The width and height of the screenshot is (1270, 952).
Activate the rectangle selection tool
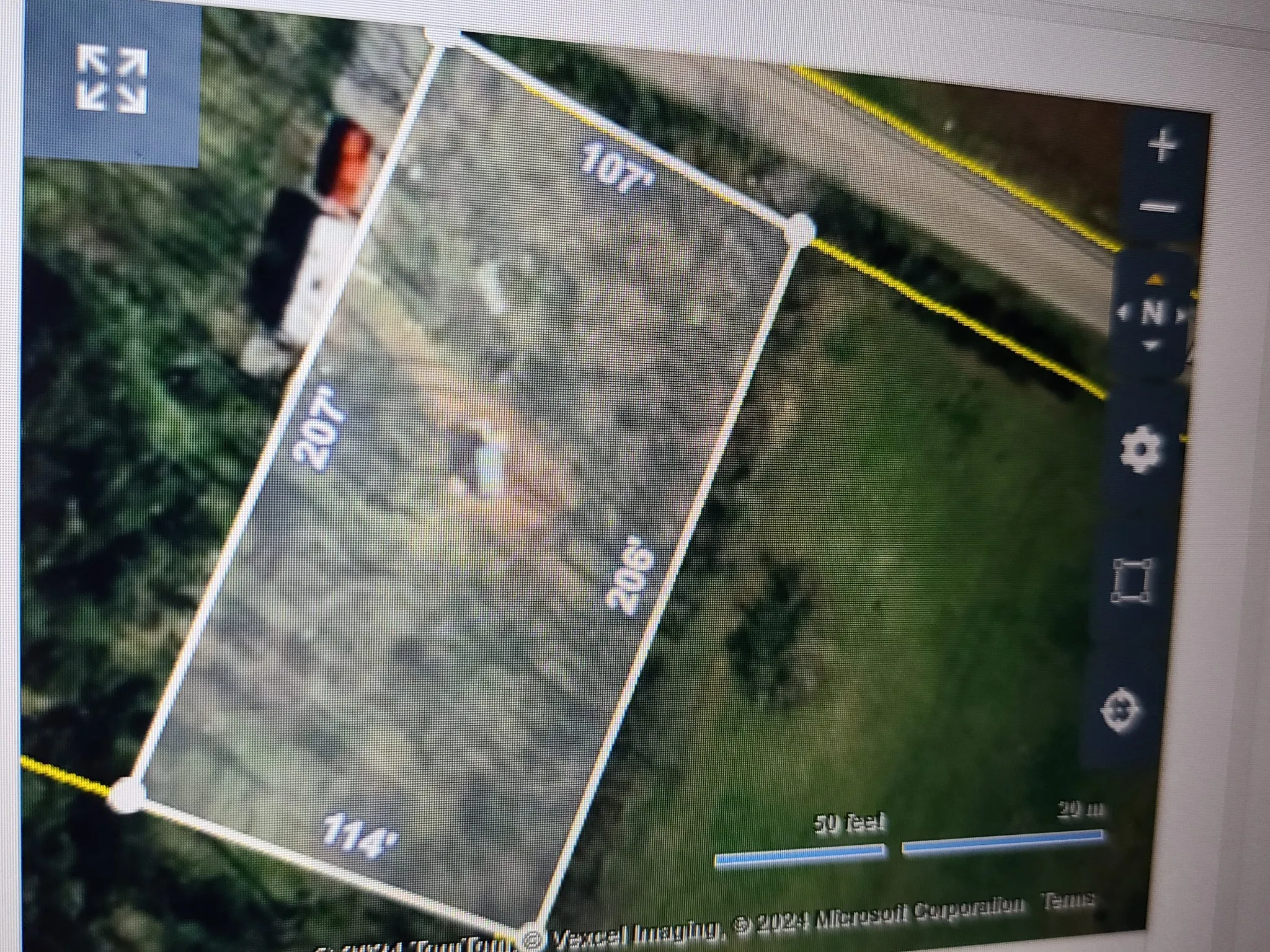(1133, 580)
